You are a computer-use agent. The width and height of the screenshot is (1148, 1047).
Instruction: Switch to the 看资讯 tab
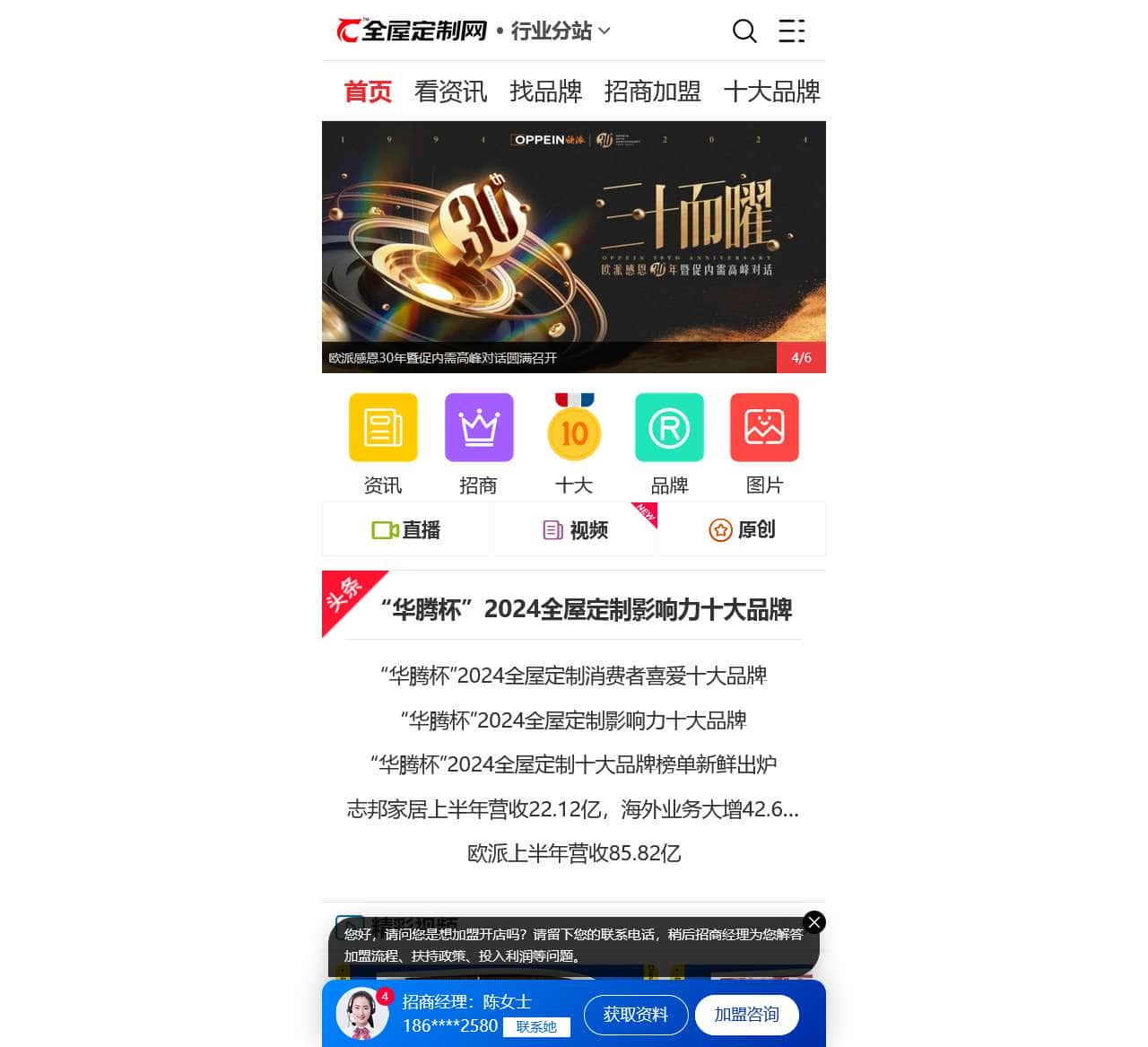pyautogui.click(x=450, y=92)
